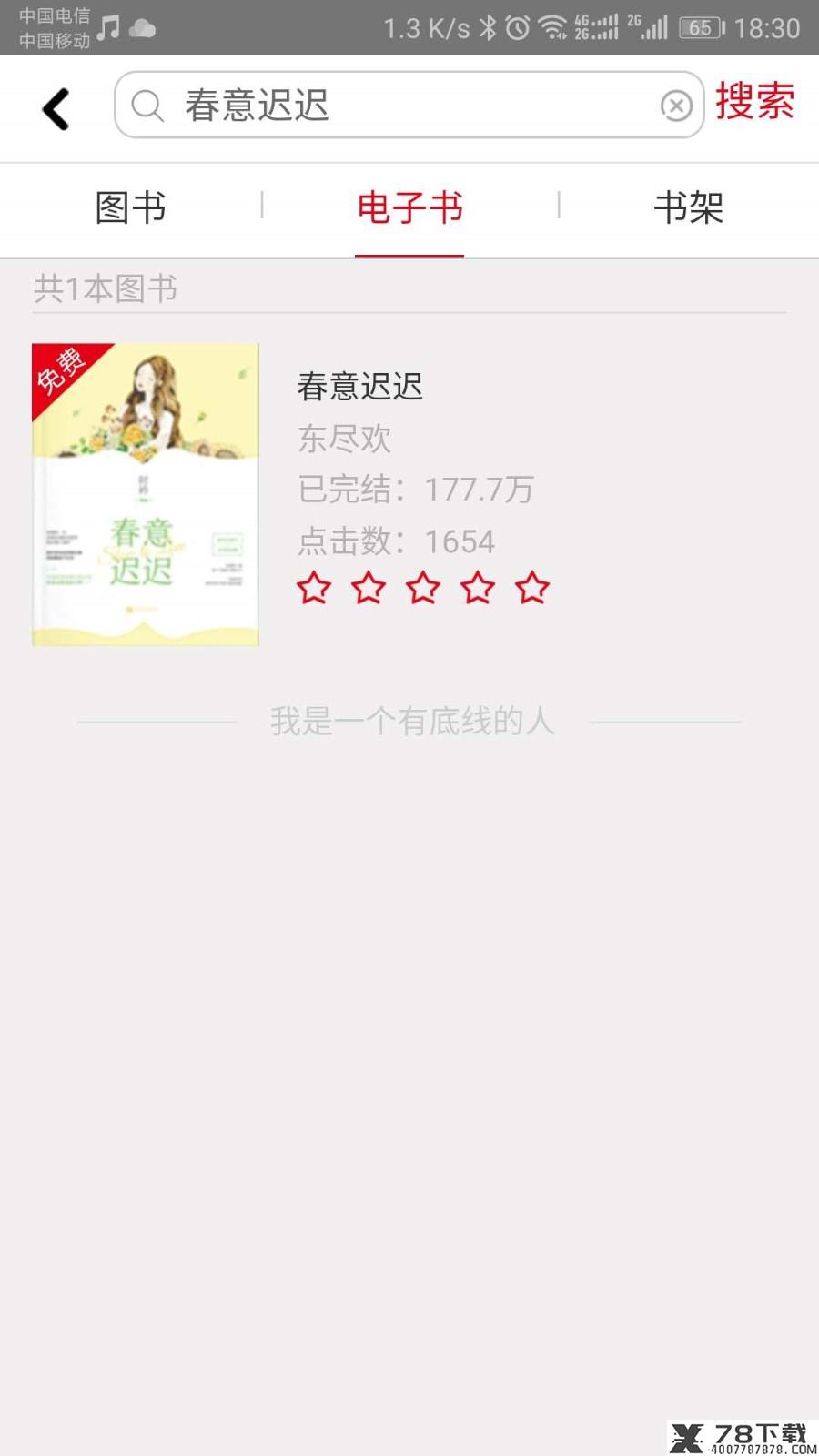Switch to the 图书 tab
819x1456 pixels.
[x=131, y=207]
